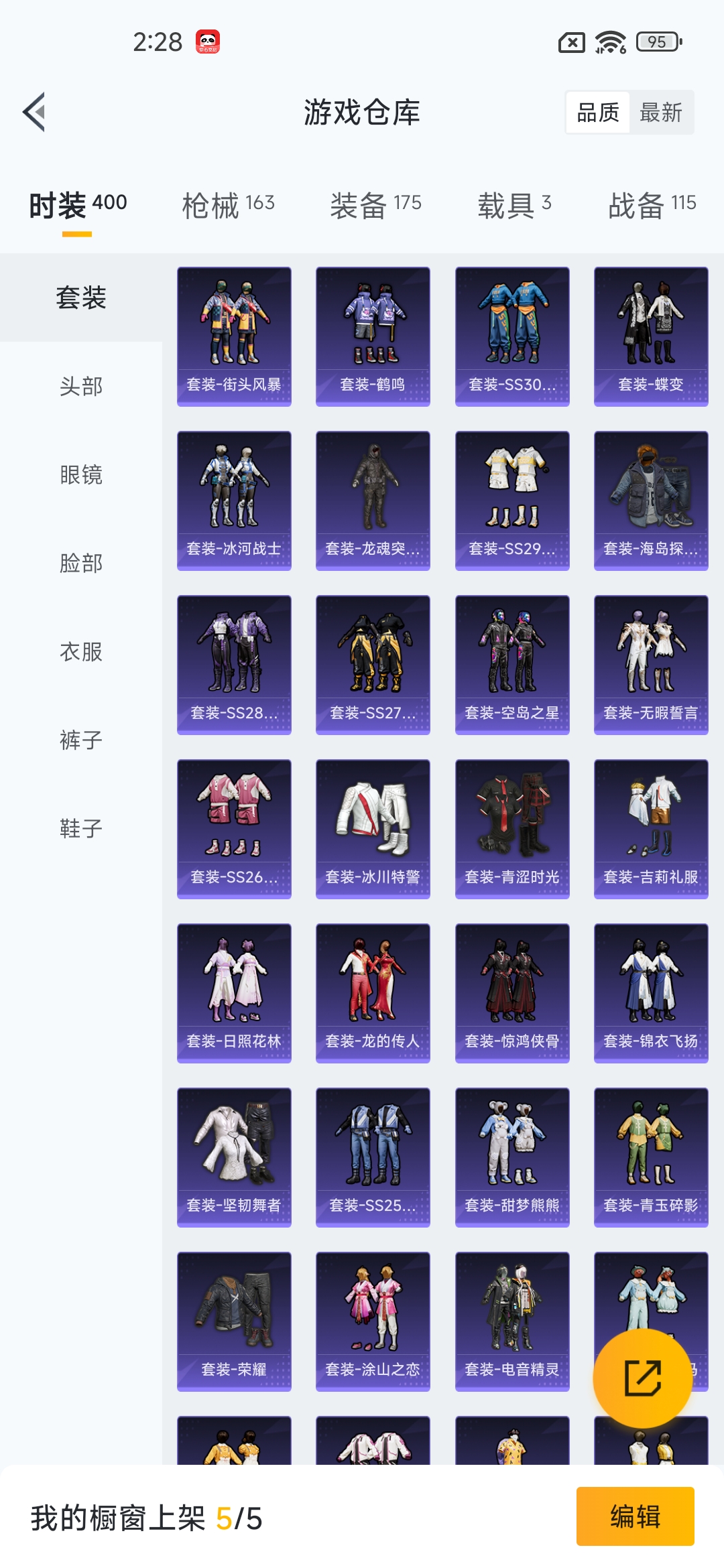Image resolution: width=724 pixels, height=1568 pixels.
Task: Open the 套装-街头风暴 item
Action: tap(234, 336)
